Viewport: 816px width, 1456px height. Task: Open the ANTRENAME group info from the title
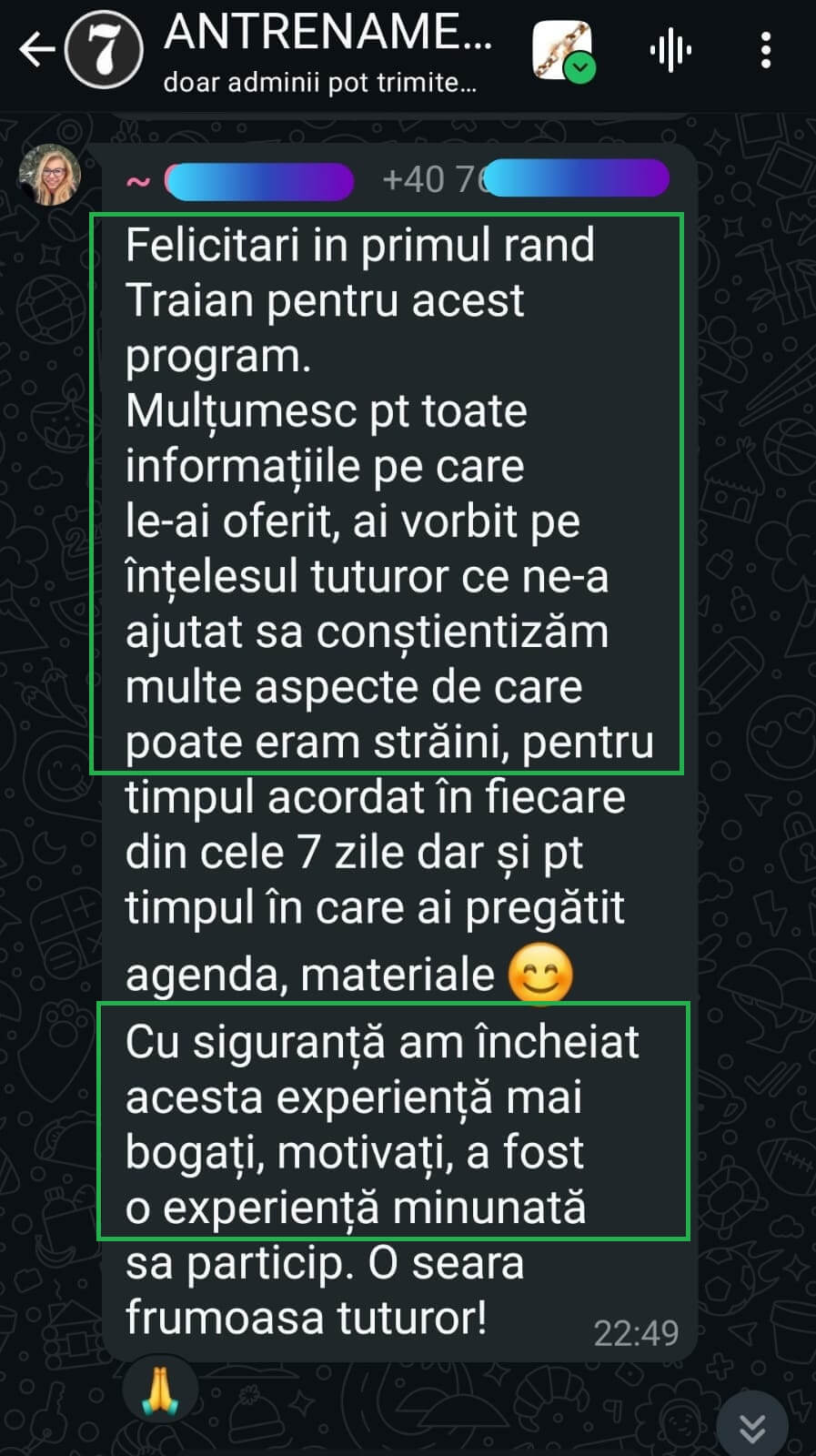click(327, 35)
